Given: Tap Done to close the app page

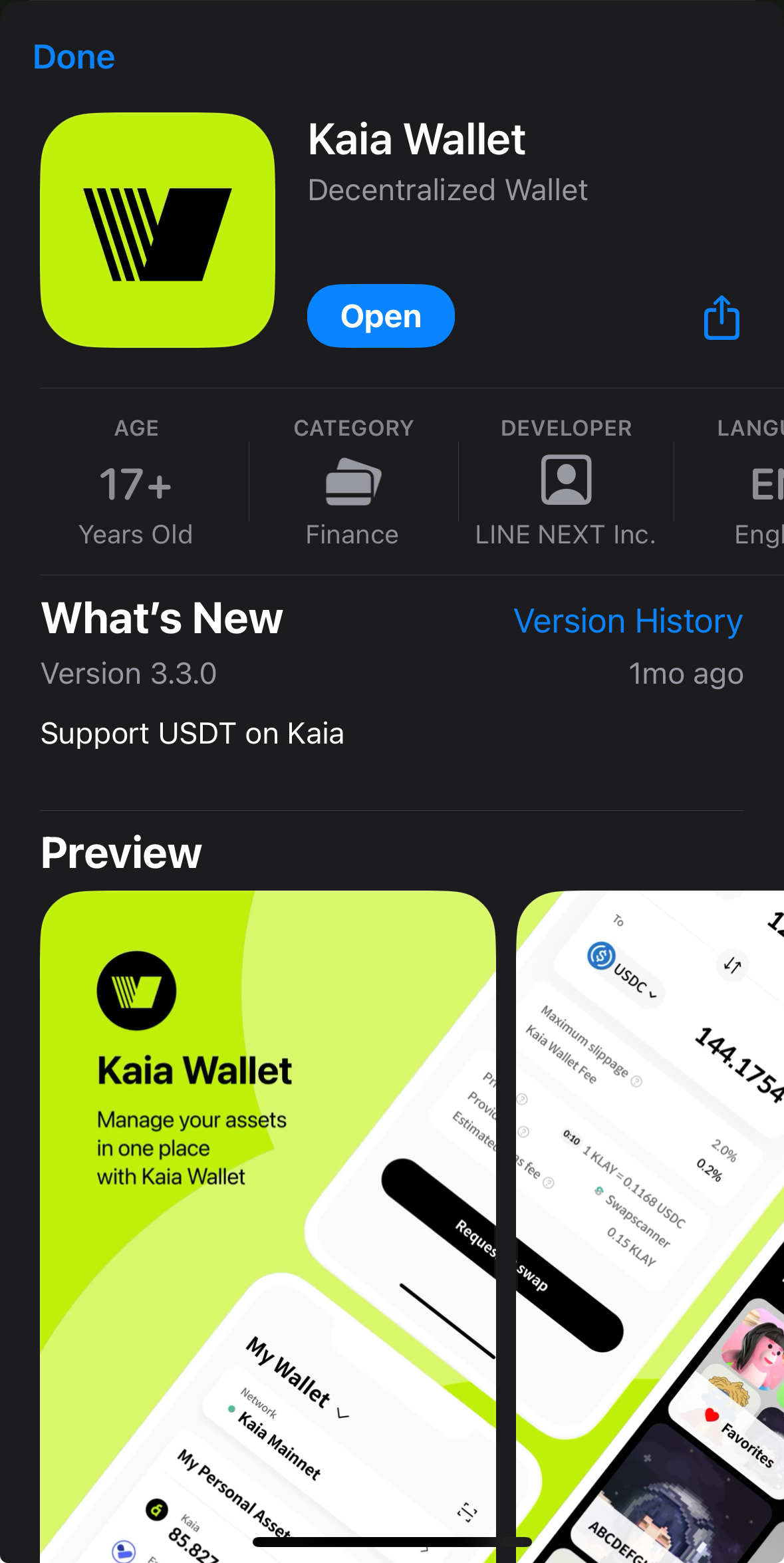Looking at the screenshot, I should coord(74,57).
